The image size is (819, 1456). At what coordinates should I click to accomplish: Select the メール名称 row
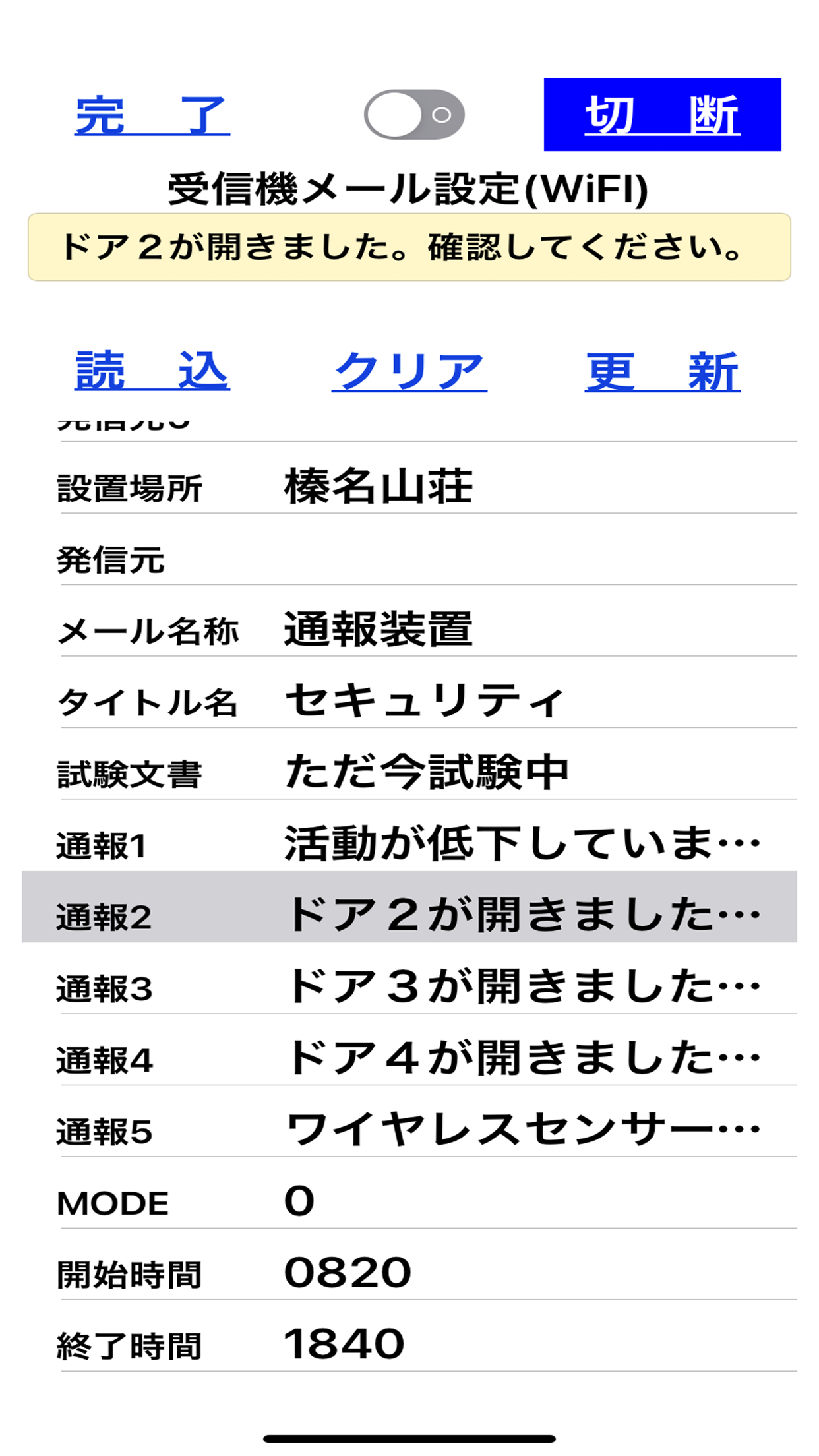point(409,621)
